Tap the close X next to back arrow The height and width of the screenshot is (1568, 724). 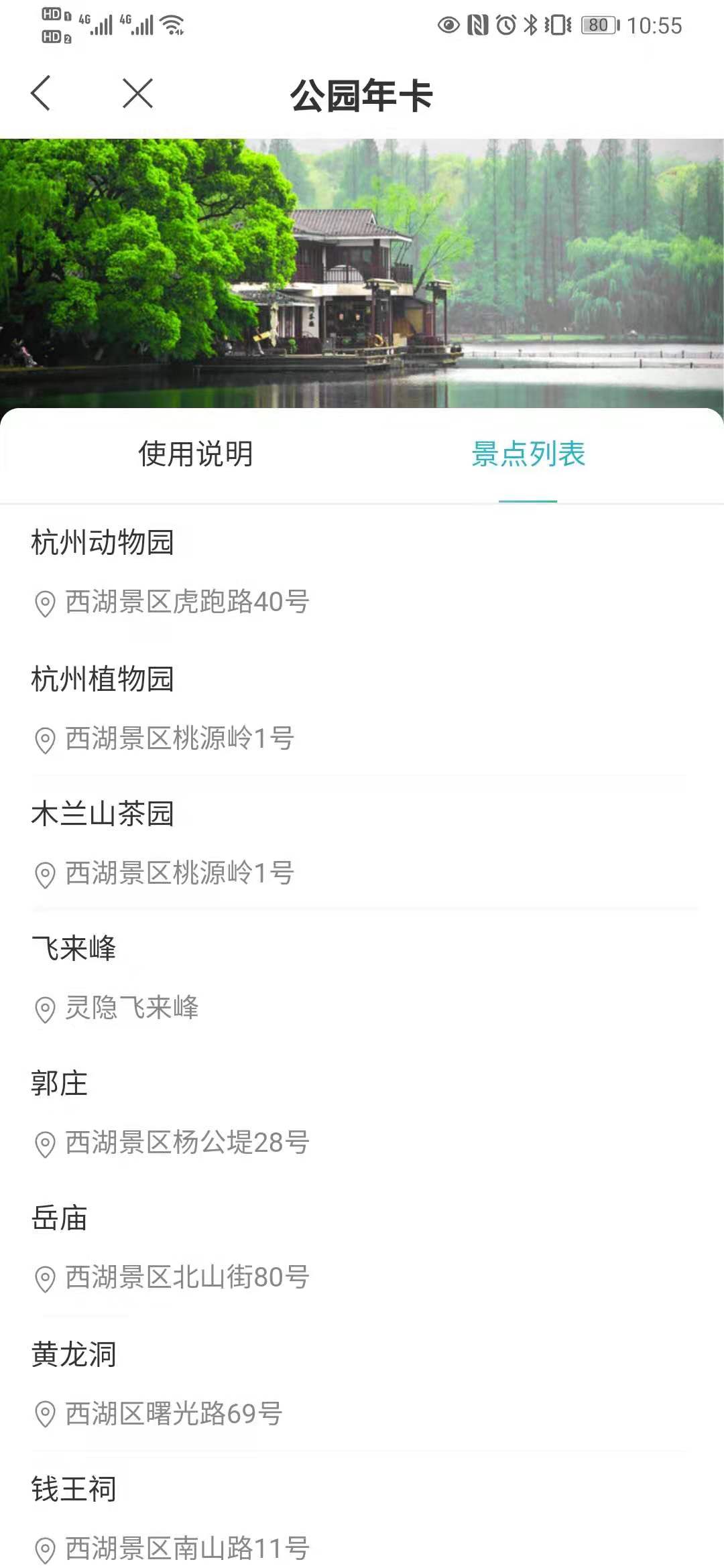click(x=137, y=94)
